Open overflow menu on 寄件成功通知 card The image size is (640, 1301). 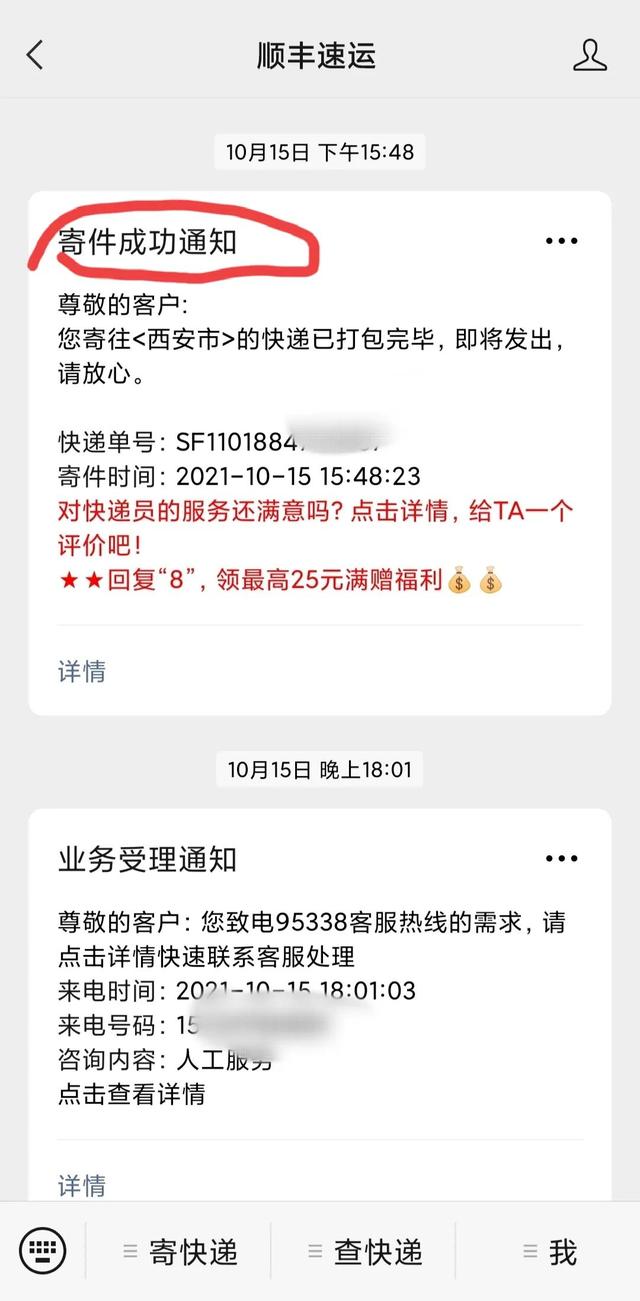point(561,241)
